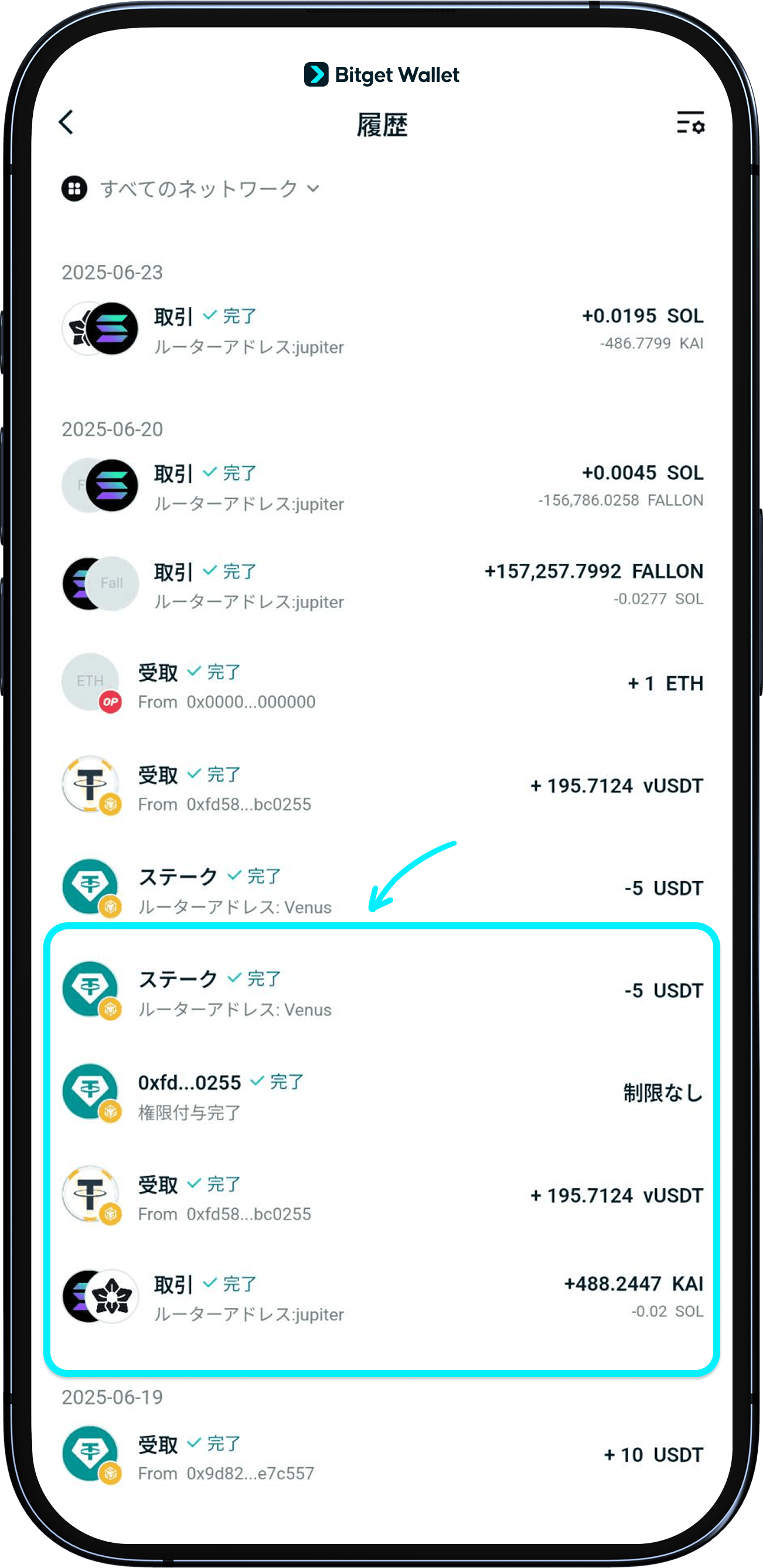Viewport: 763px width, 1568px height.
Task: Tap the +488.2447 KAI trade entry
Action: click(380, 1297)
